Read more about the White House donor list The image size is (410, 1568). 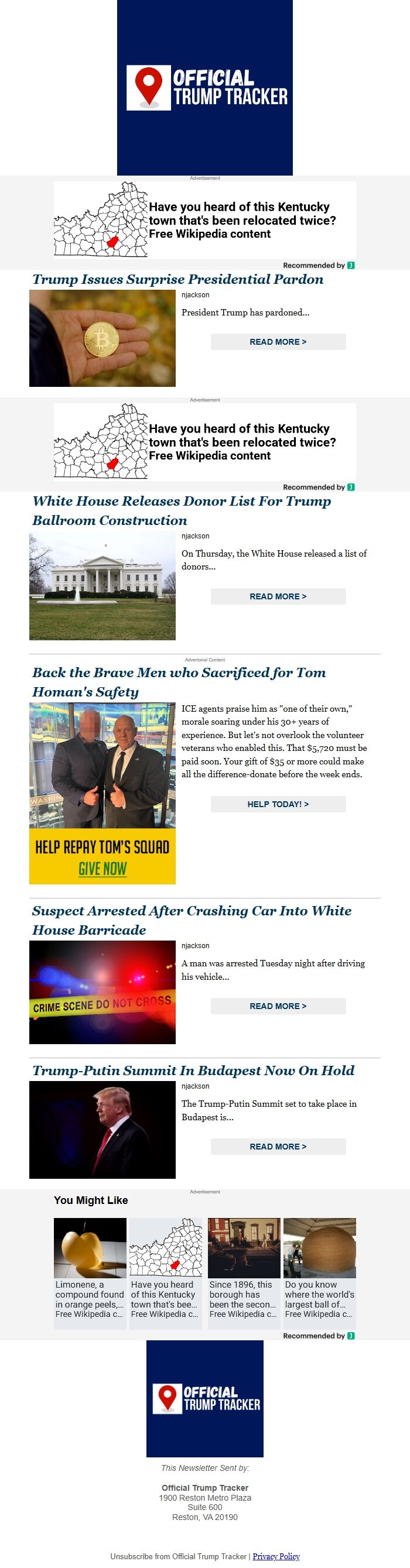(x=278, y=596)
